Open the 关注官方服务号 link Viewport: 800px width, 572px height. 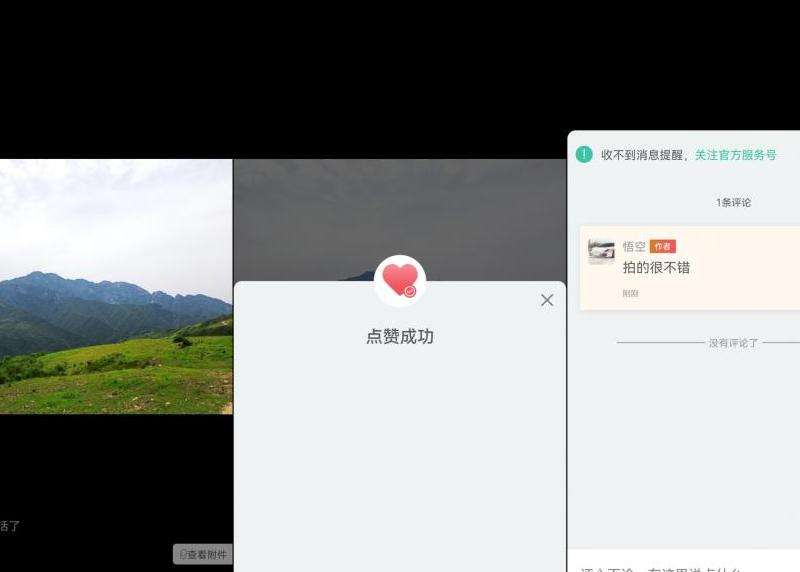tap(735, 155)
